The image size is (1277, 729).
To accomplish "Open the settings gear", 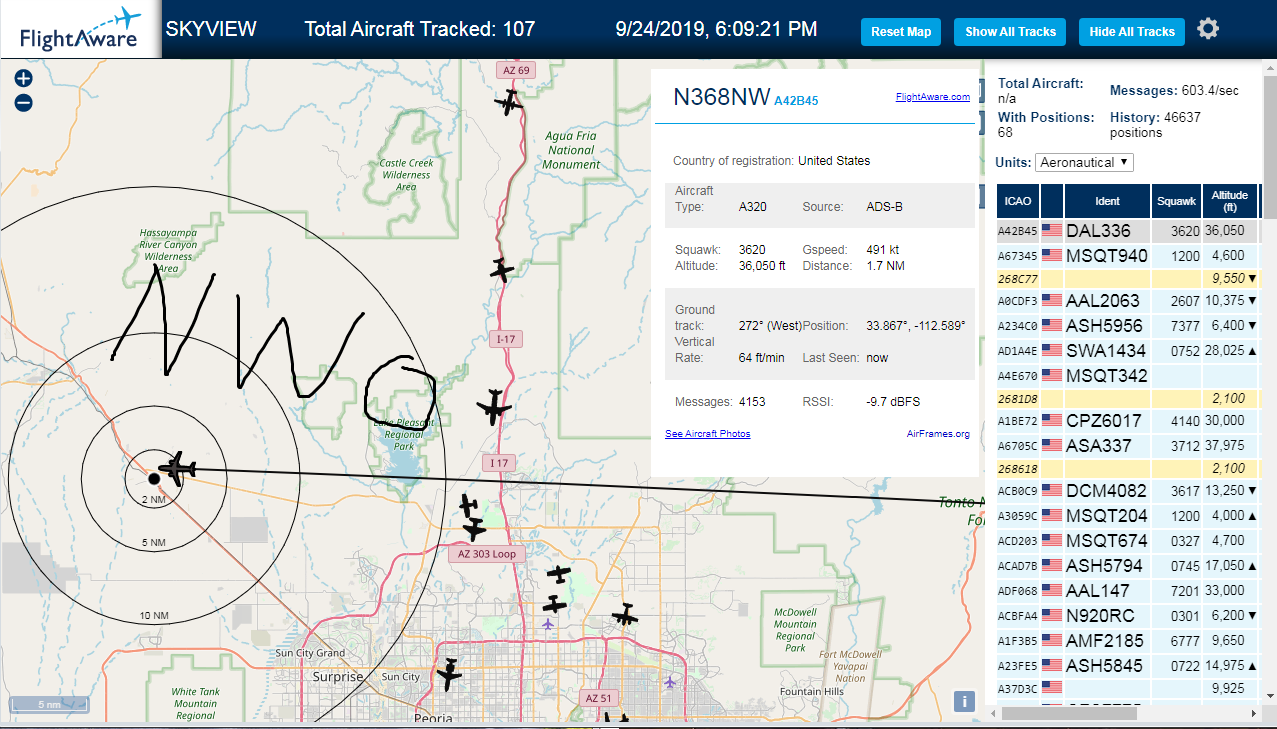I will click(1208, 29).
